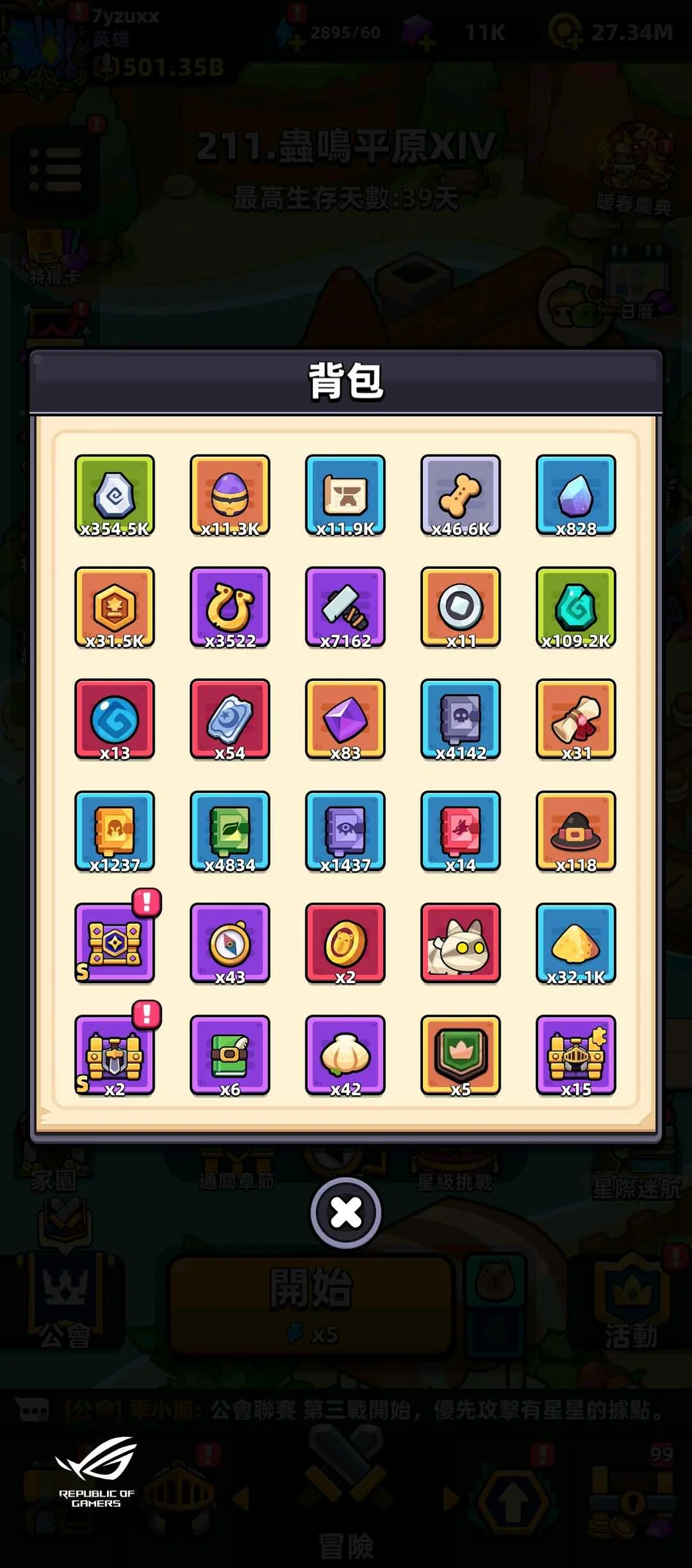Image resolution: width=692 pixels, height=1568 pixels.
Task: Close the backpack dialog
Action: coord(345,1212)
